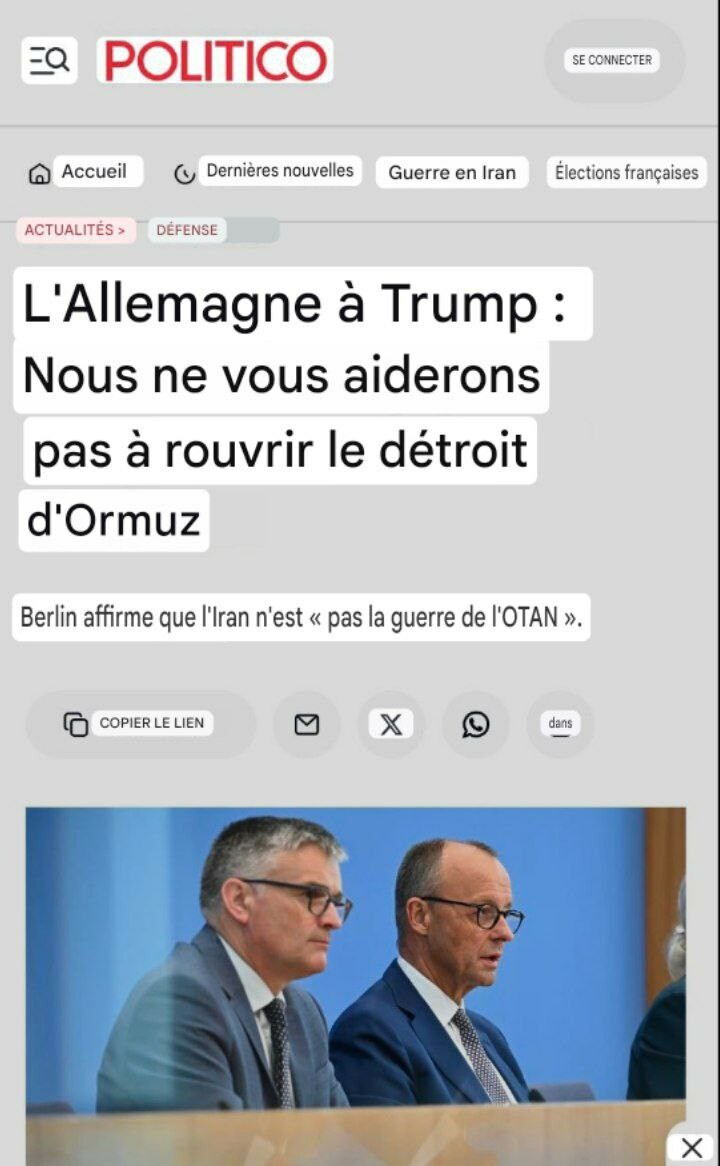Open the DÉFENSE category link
The width and height of the screenshot is (720, 1166).
click(x=187, y=230)
